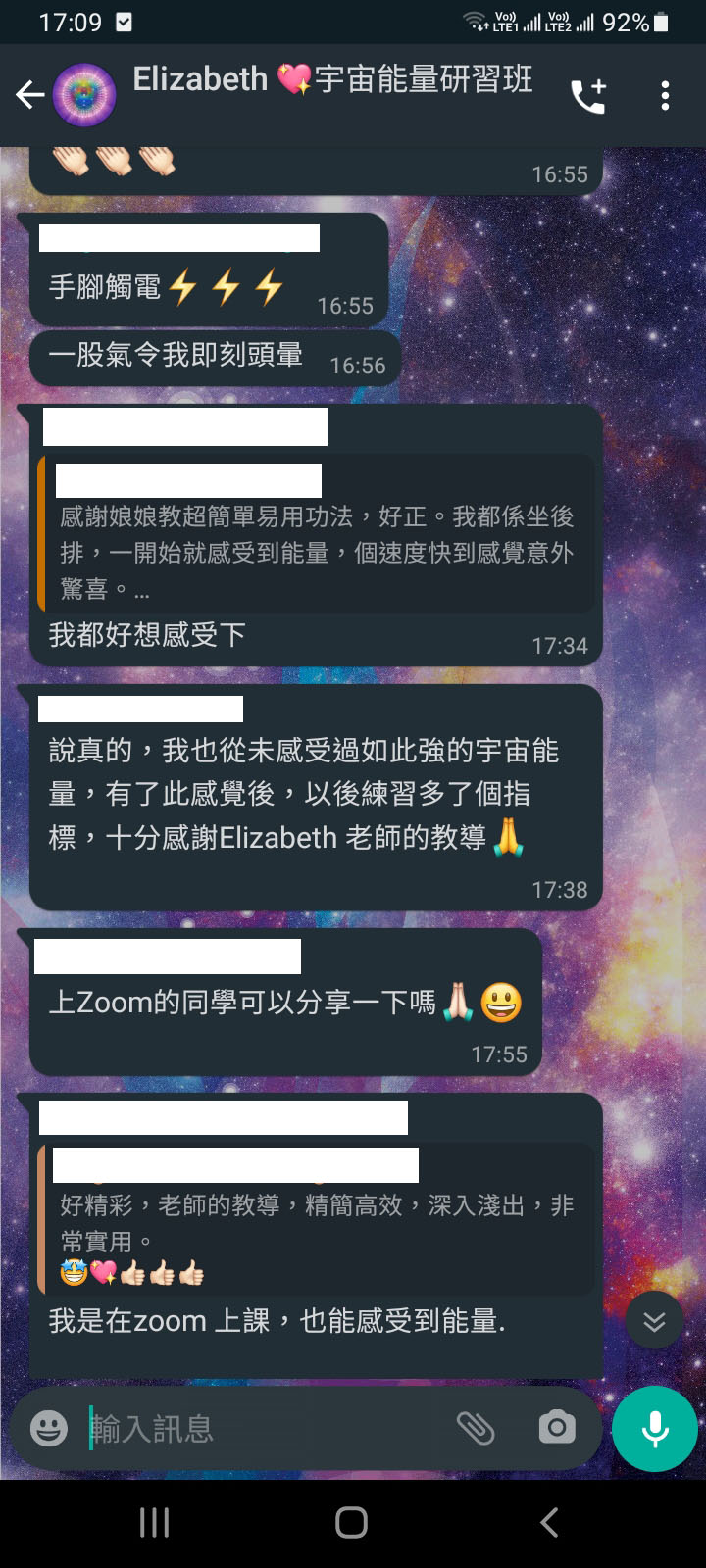Jump to the quoted message starting 感謝娘娘教超簡單

[315, 534]
